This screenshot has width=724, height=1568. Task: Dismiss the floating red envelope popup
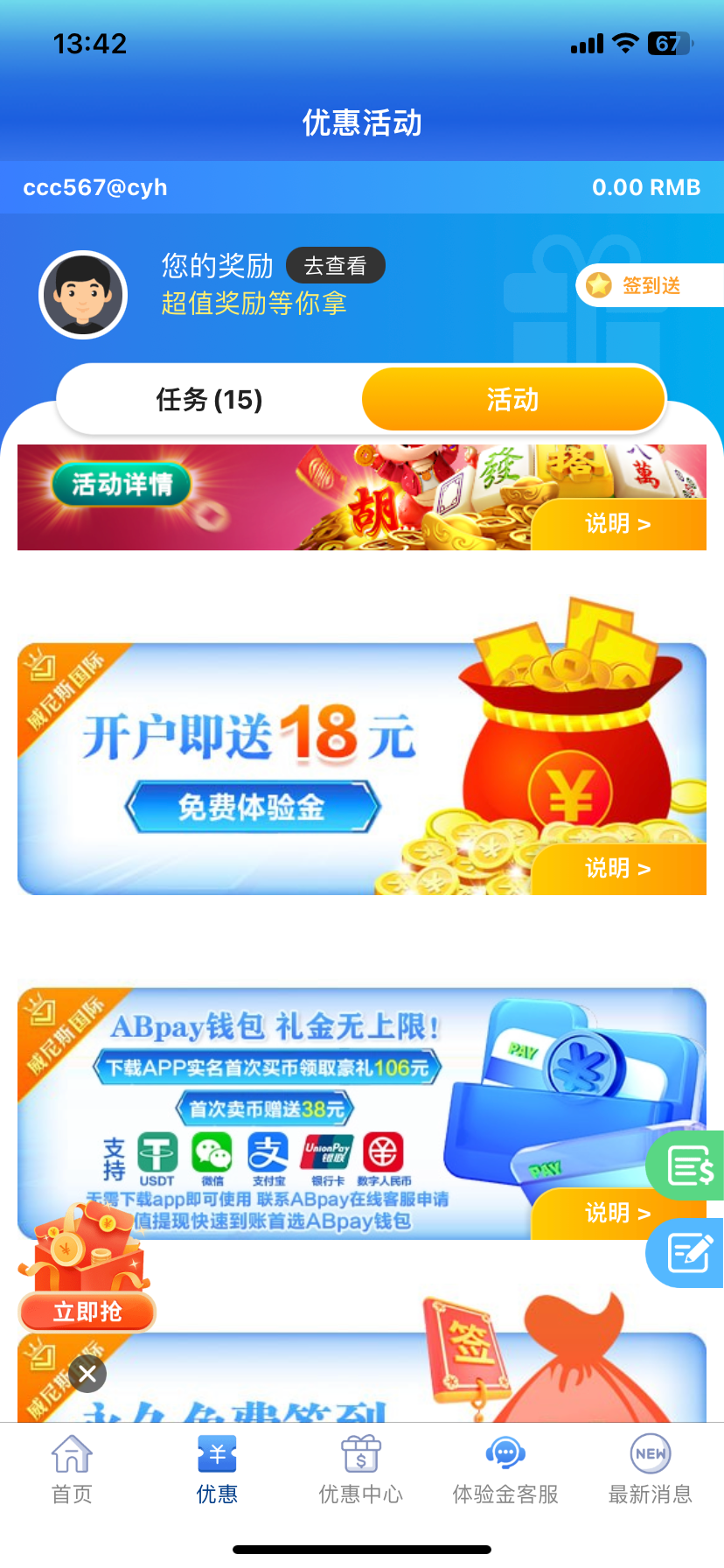pyautogui.click(x=87, y=1374)
